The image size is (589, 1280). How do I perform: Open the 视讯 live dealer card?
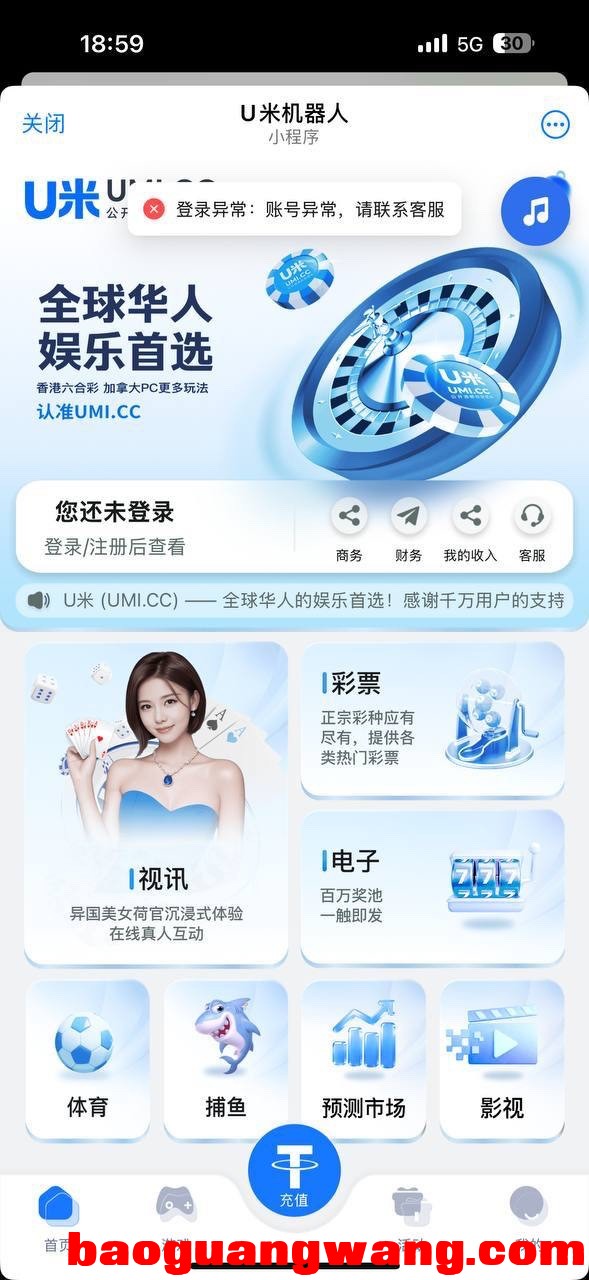[x=156, y=804]
